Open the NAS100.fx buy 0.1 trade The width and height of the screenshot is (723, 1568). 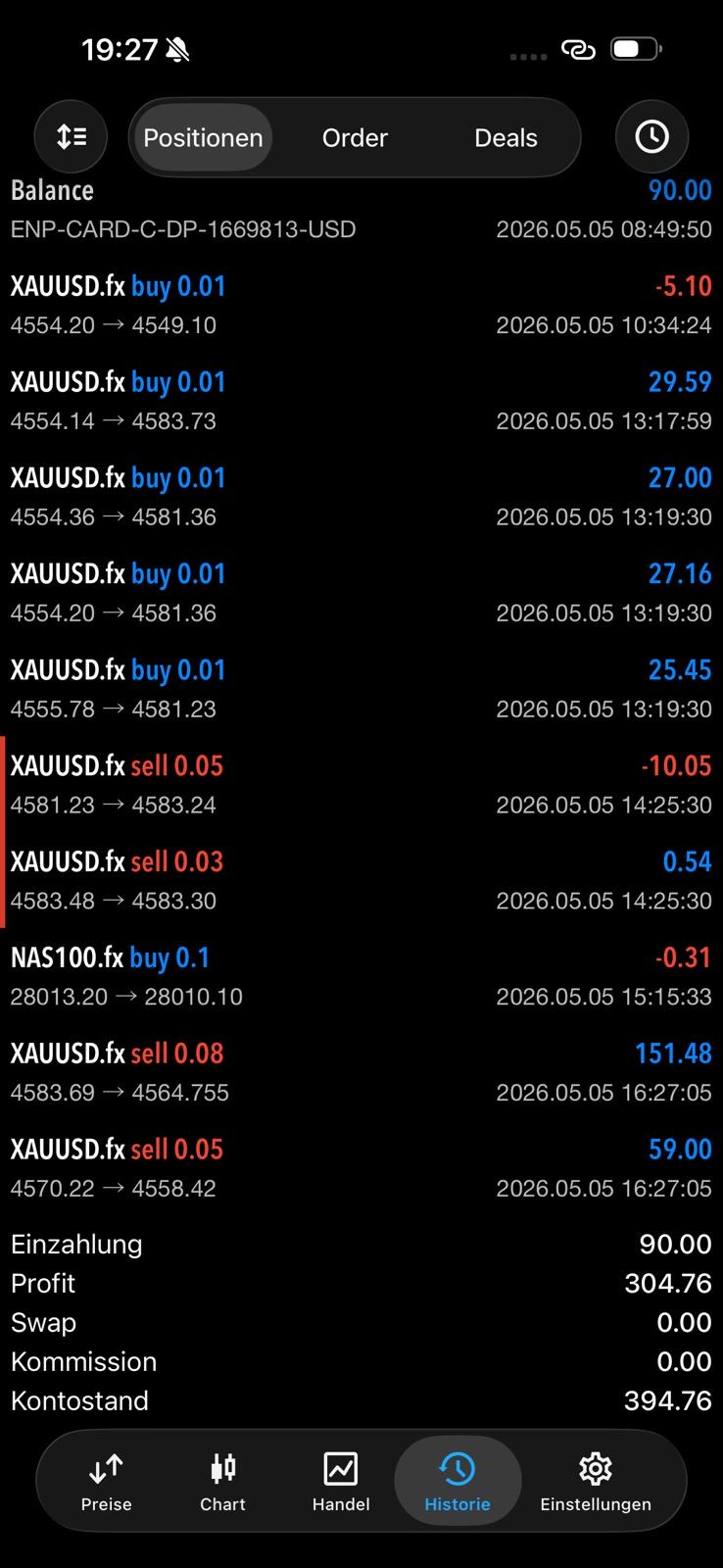[x=361, y=977]
